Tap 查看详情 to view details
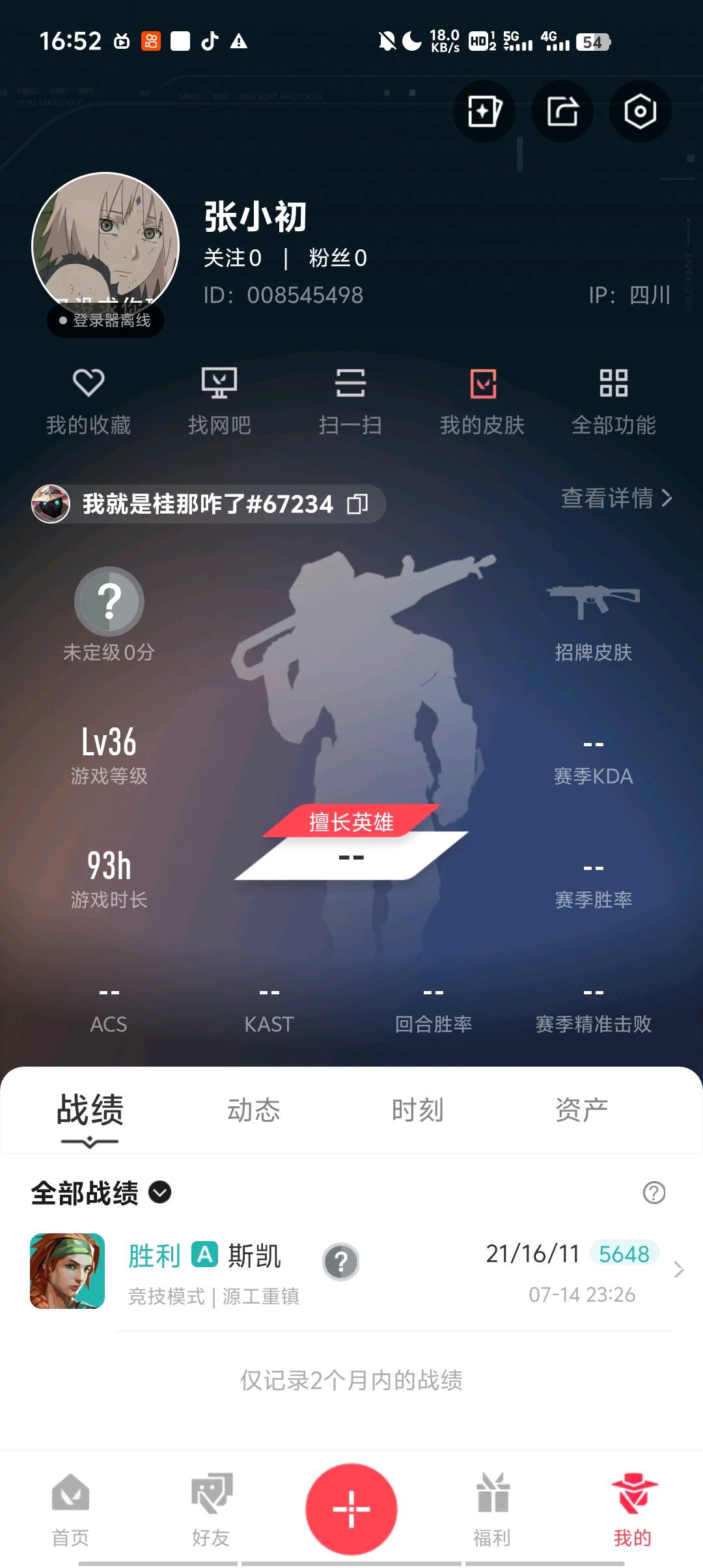Image resolution: width=703 pixels, height=1568 pixels. (616, 498)
